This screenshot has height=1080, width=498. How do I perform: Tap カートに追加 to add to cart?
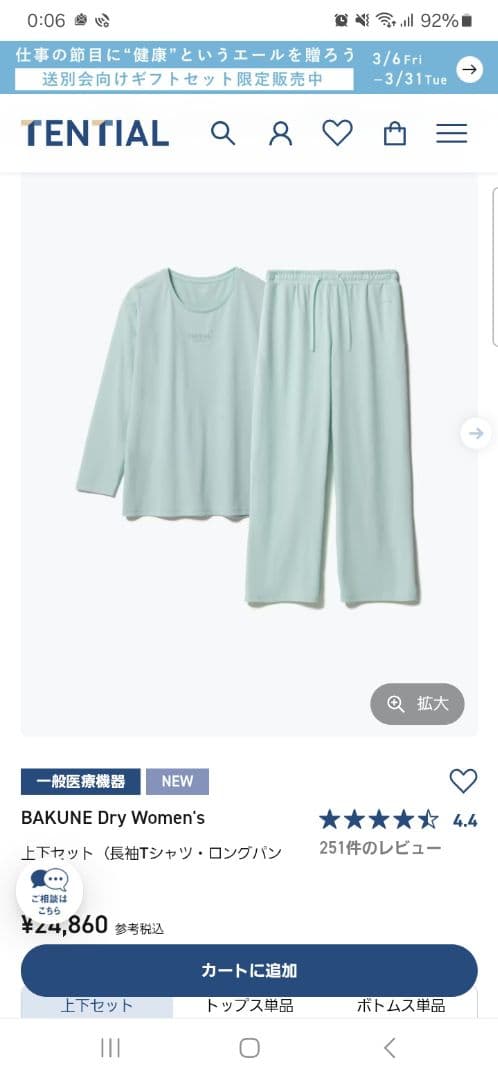(249, 970)
